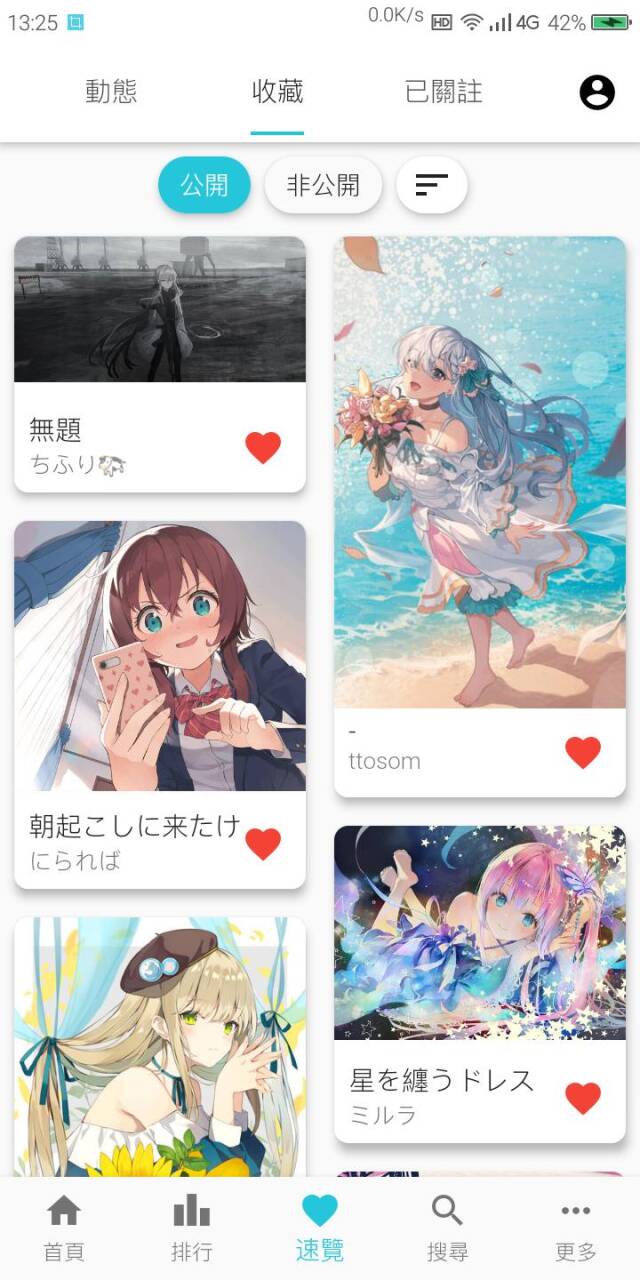
Task: Toggle heart on 星を纏うドレス
Action: point(583,1097)
